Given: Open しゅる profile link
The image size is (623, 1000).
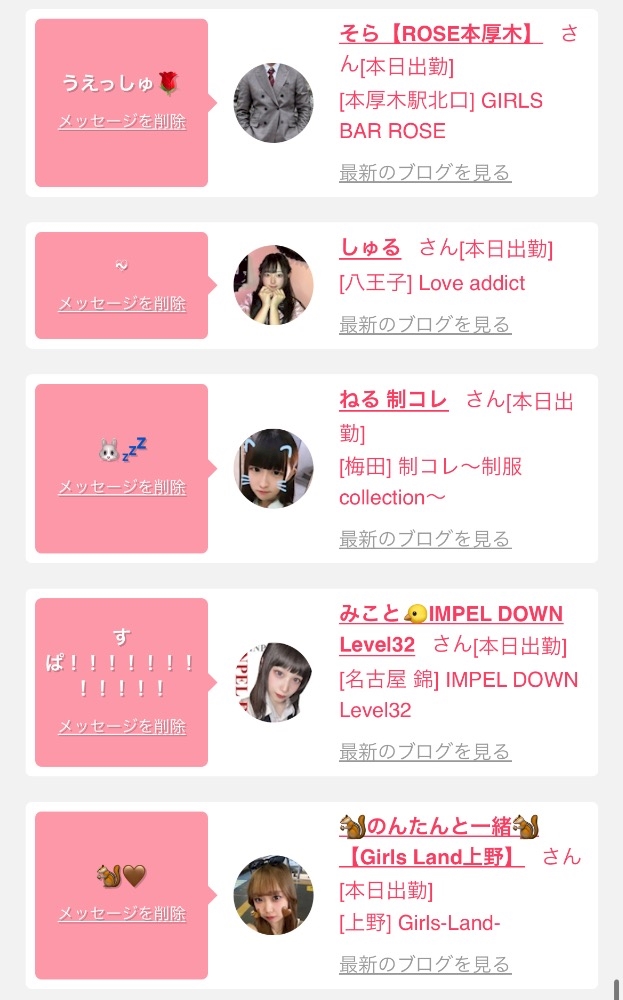Looking at the screenshot, I should pos(370,247).
